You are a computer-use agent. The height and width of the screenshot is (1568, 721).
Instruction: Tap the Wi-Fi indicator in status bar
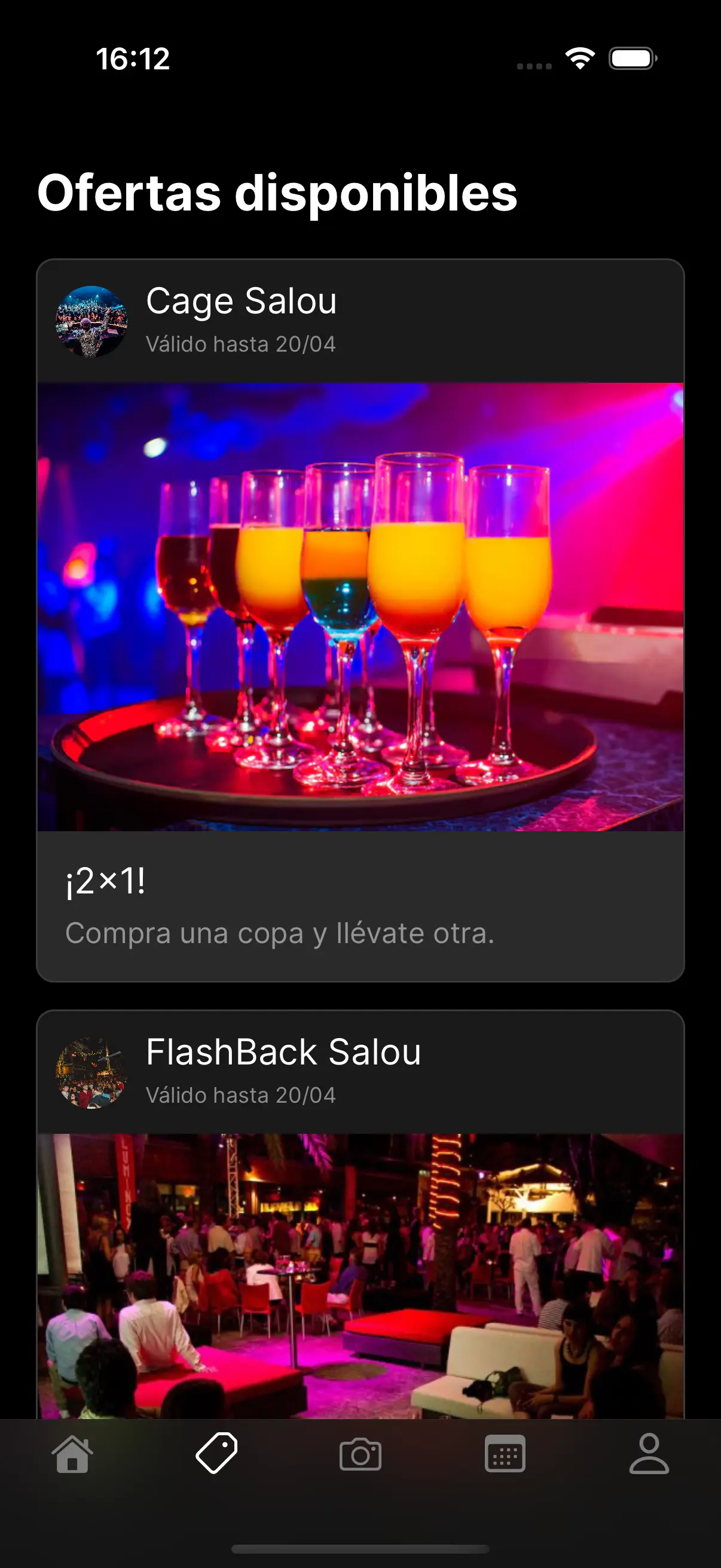click(x=579, y=59)
